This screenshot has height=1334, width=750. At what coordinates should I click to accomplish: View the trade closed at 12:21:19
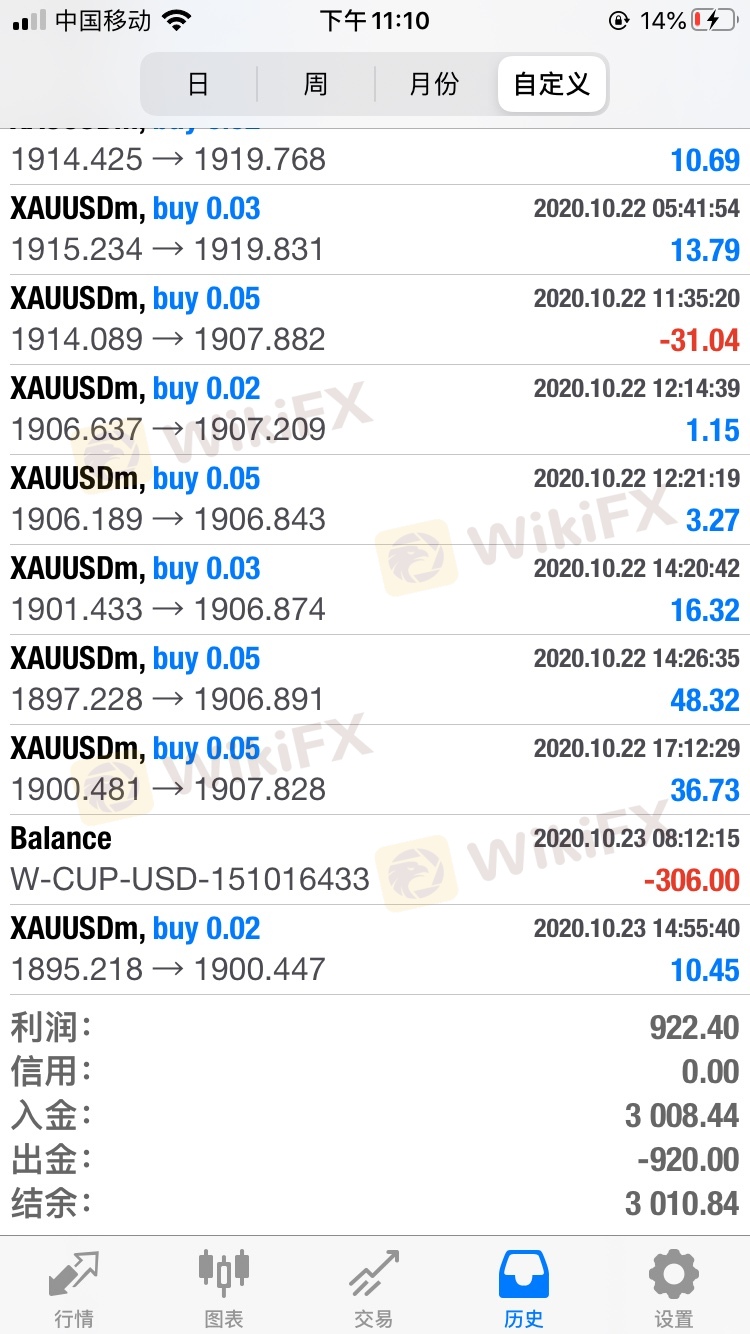click(375, 500)
